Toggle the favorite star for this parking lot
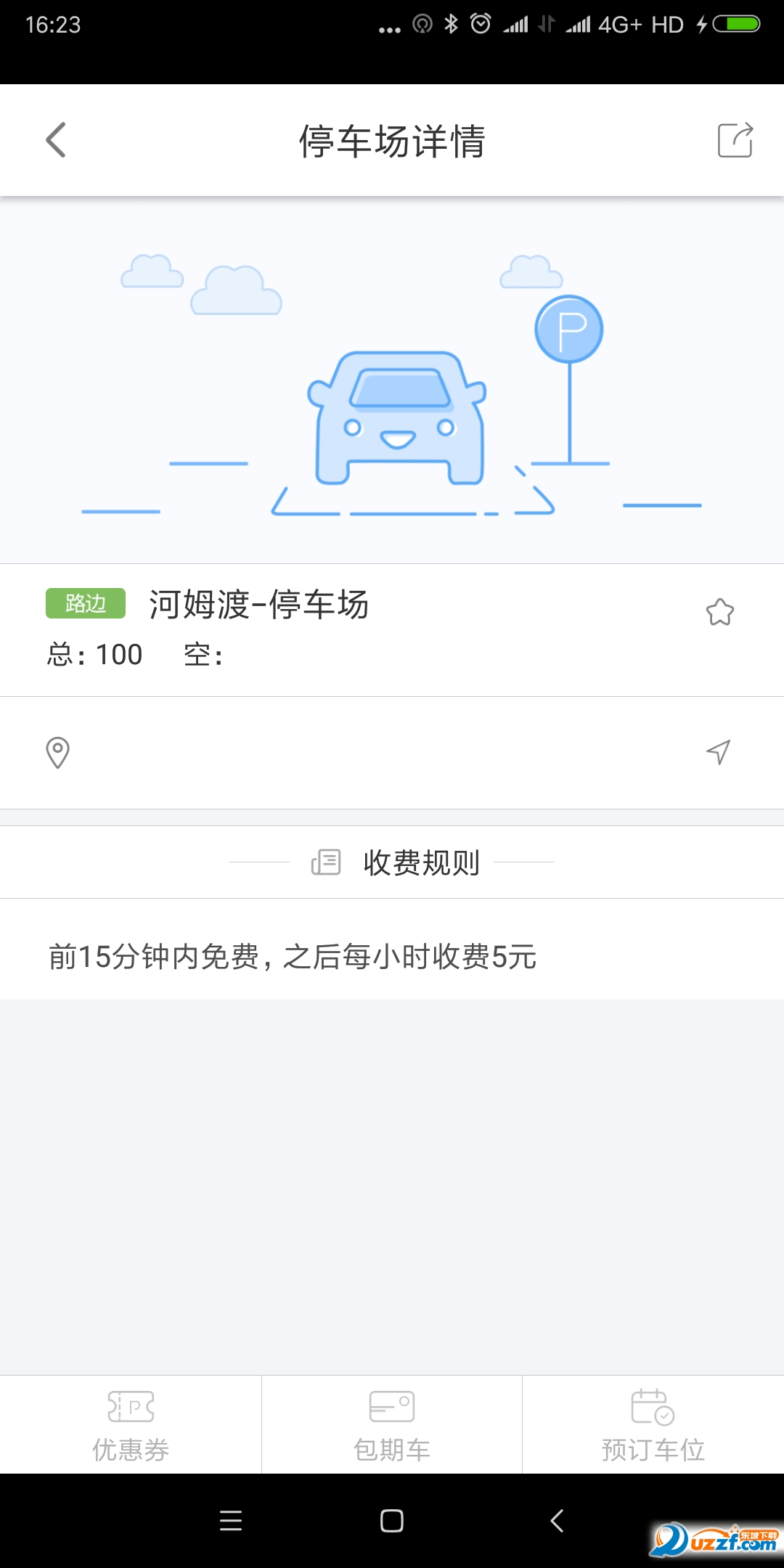The width and height of the screenshot is (784, 1568). [x=719, y=613]
